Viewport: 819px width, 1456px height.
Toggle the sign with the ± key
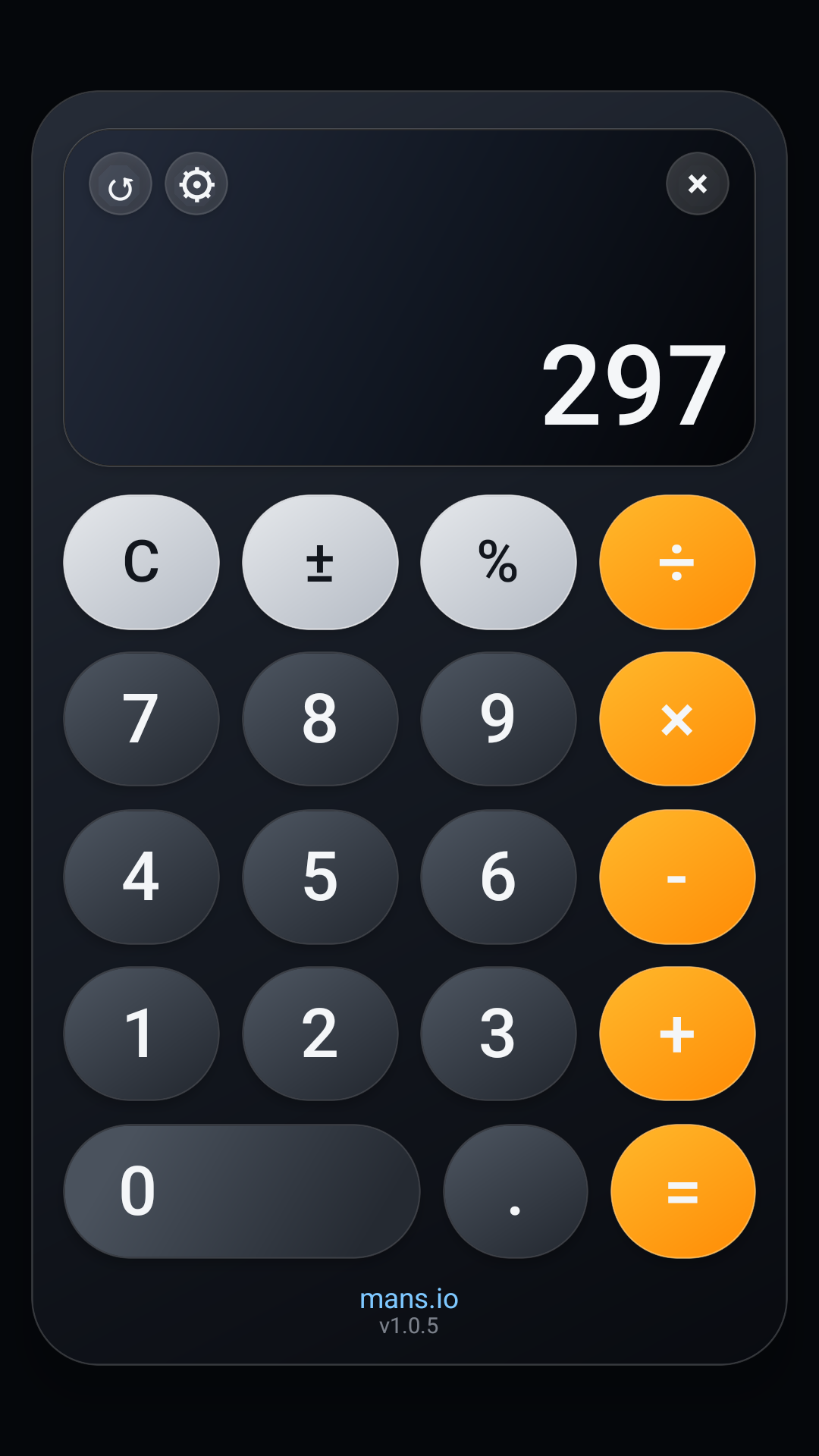coord(320,562)
